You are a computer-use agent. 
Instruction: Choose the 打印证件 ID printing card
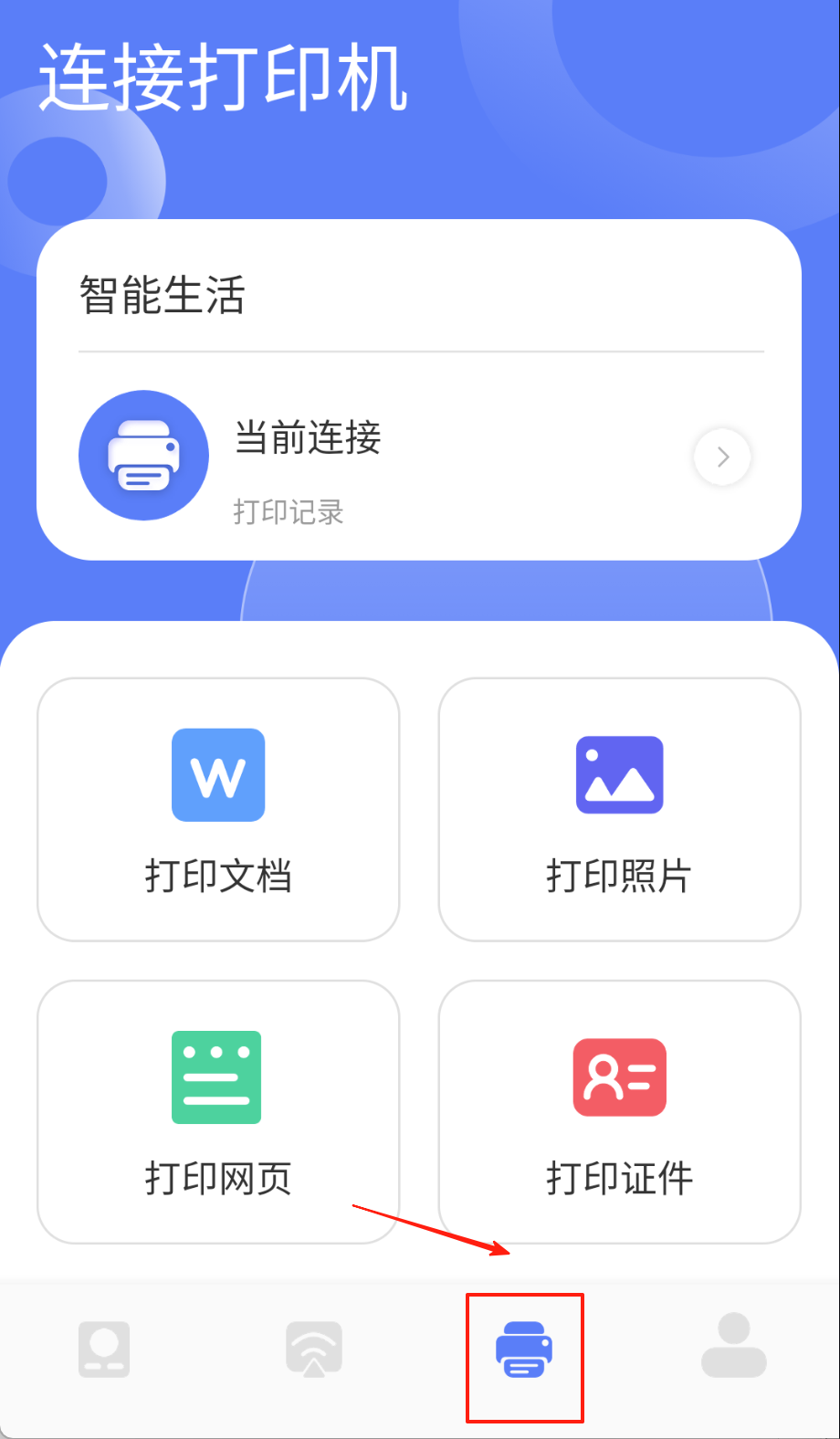pos(619,1111)
